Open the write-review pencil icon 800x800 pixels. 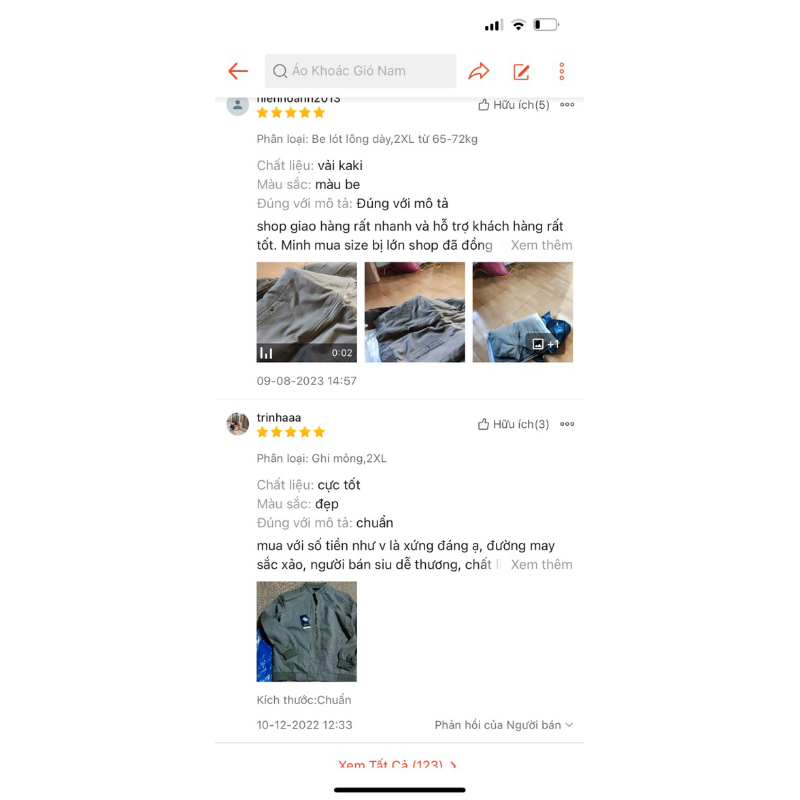521,71
